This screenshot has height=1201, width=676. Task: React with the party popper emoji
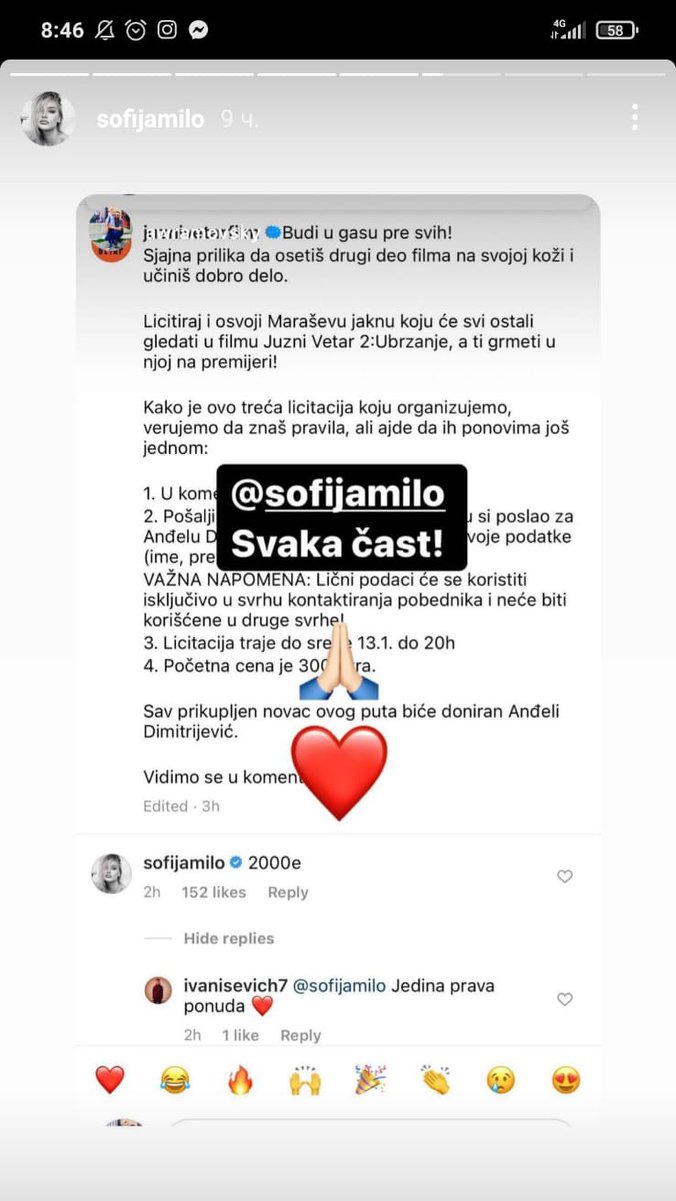[x=370, y=1080]
